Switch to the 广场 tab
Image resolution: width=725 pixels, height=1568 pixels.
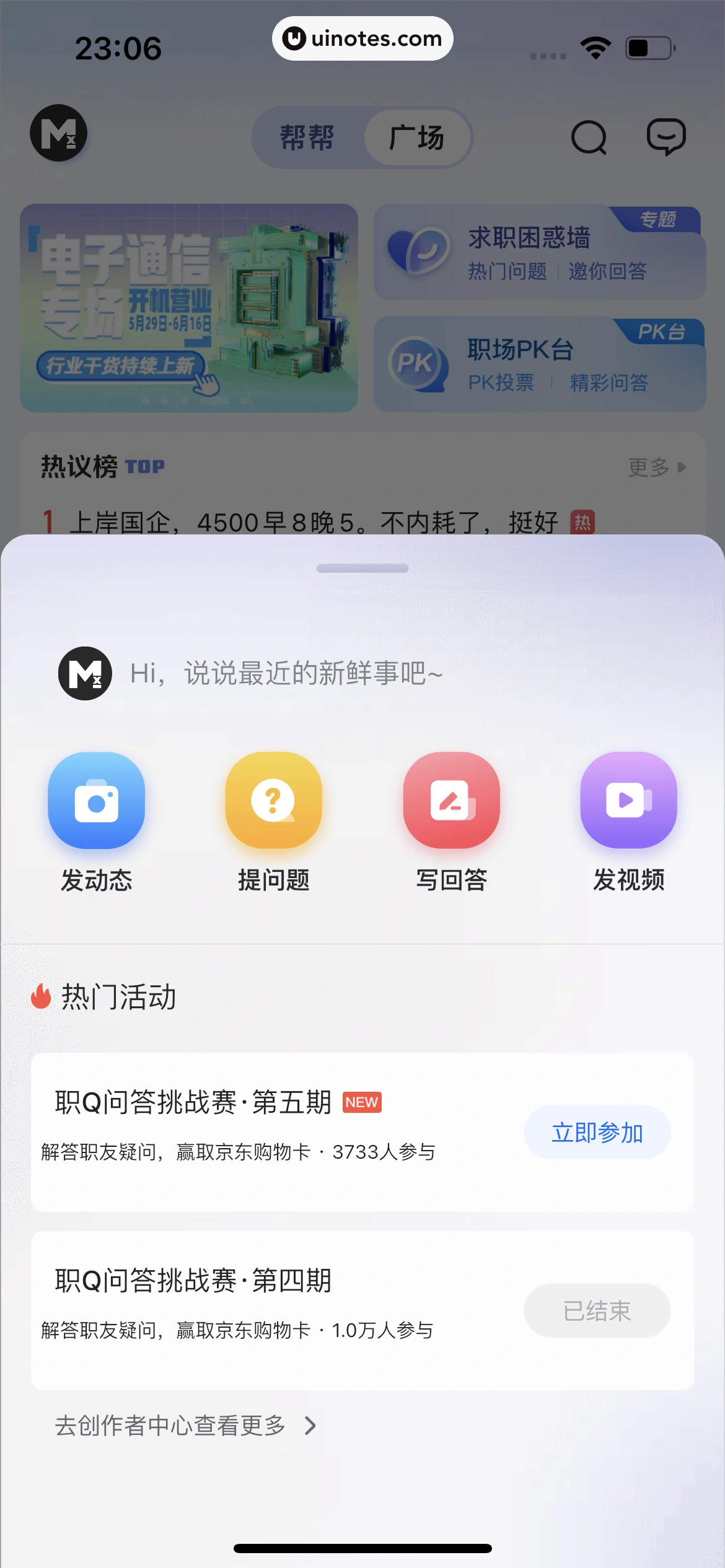pyautogui.click(x=416, y=137)
